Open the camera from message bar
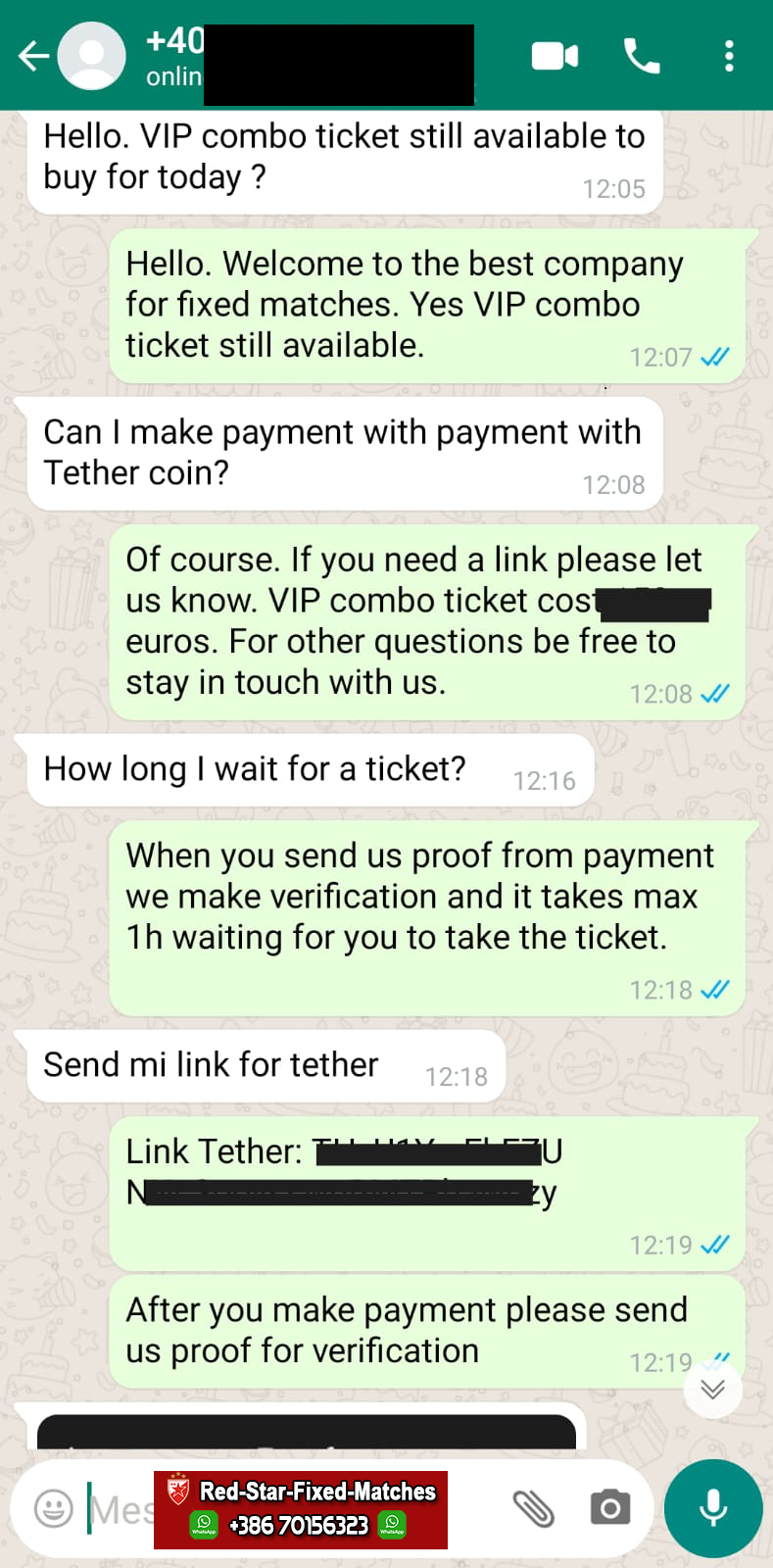Screen dimensions: 773x1568 (x=609, y=1508)
